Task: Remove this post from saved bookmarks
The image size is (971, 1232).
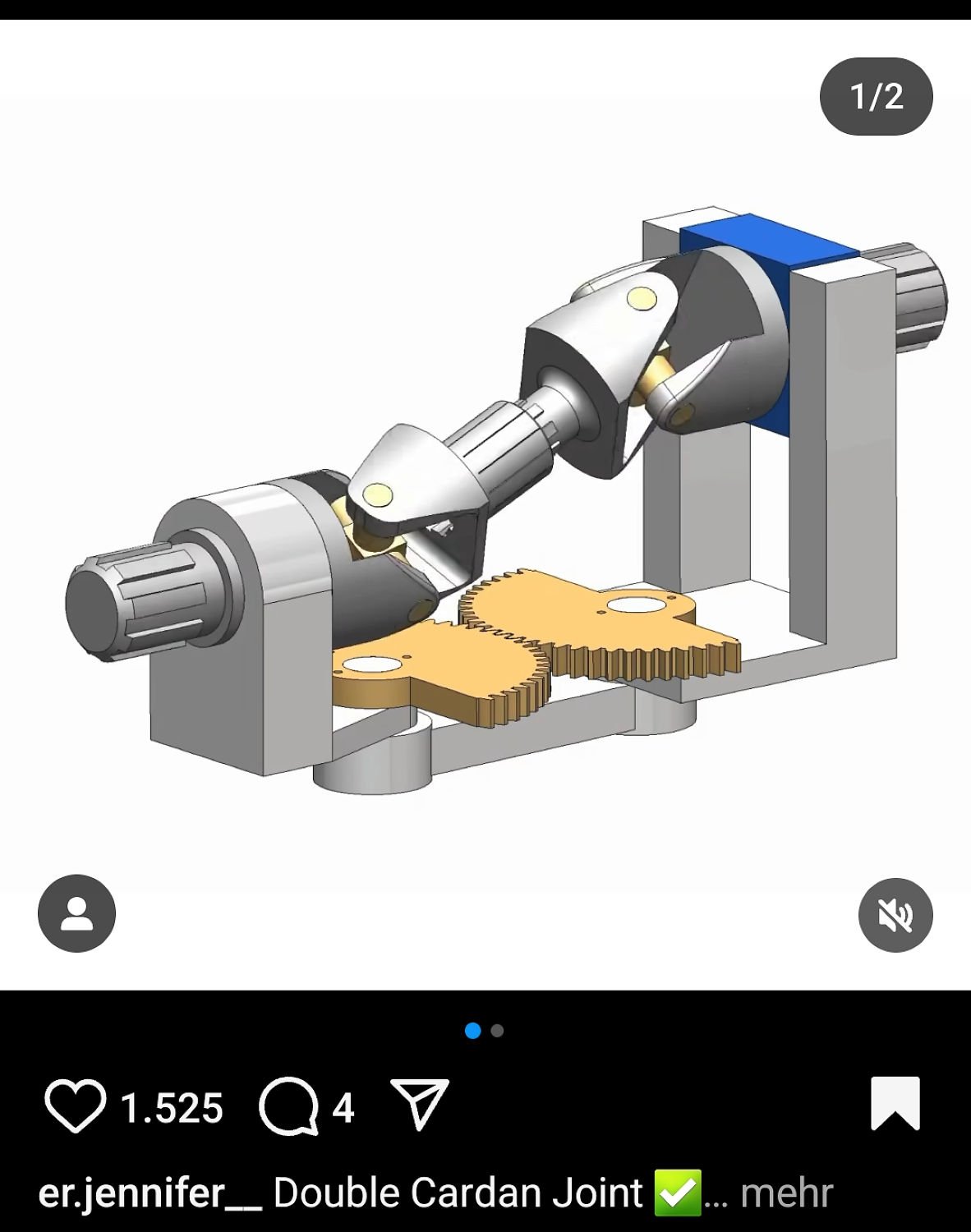Action: [895, 1103]
